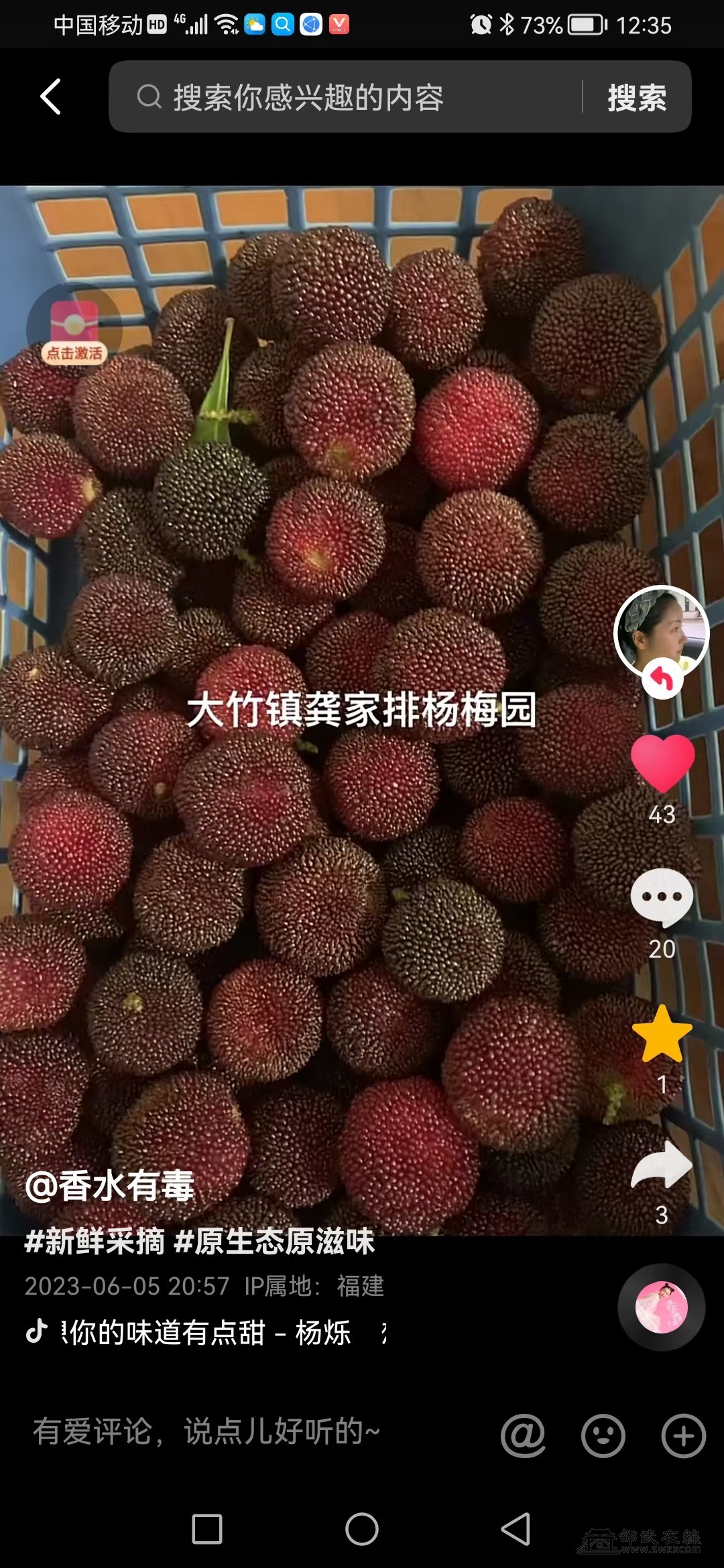This screenshot has height=1568, width=724.
Task: Open the hashtag #原生态原滋味
Action: pos(274,1240)
